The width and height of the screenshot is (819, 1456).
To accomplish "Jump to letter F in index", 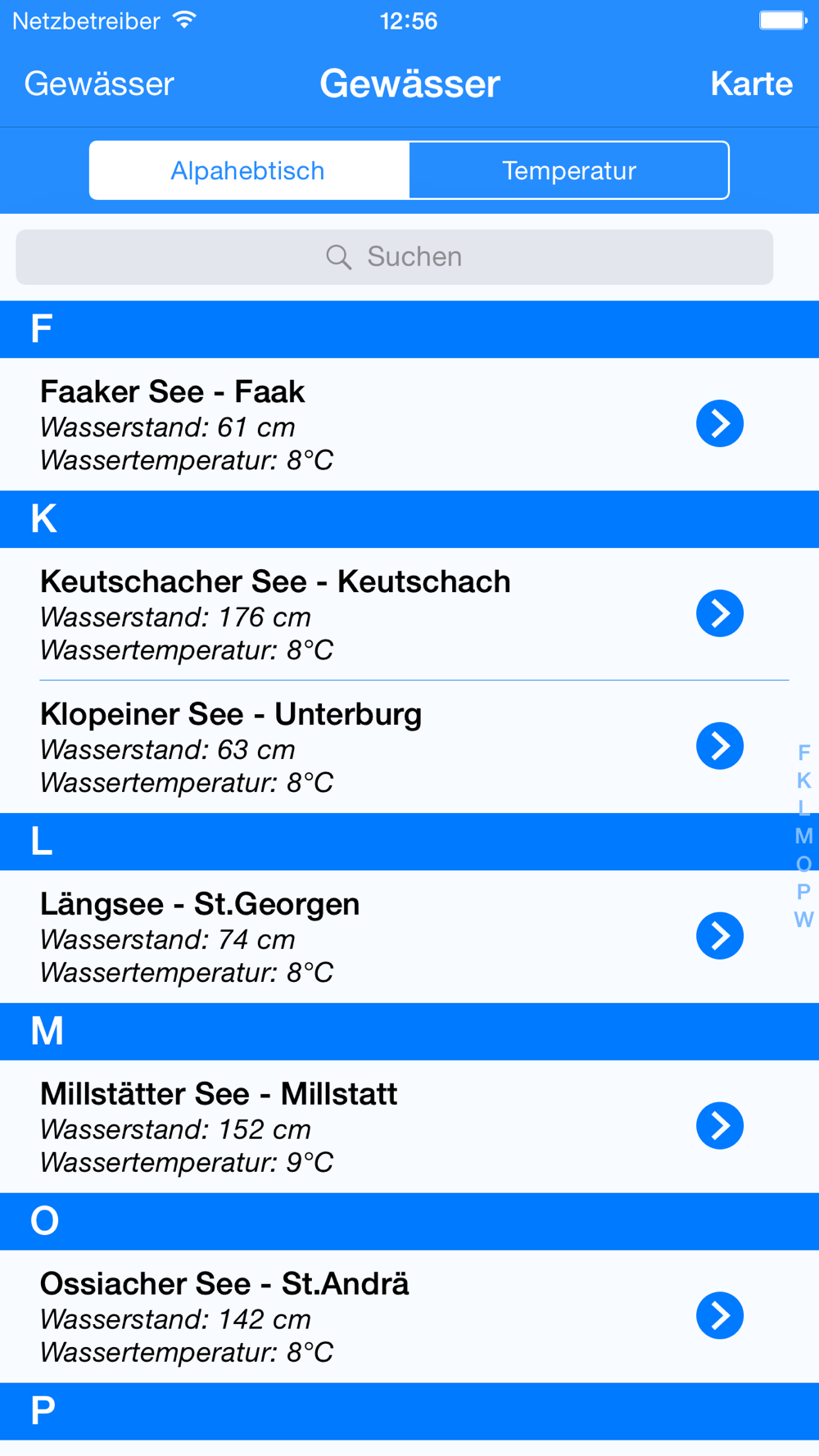I will click(x=803, y=753).
